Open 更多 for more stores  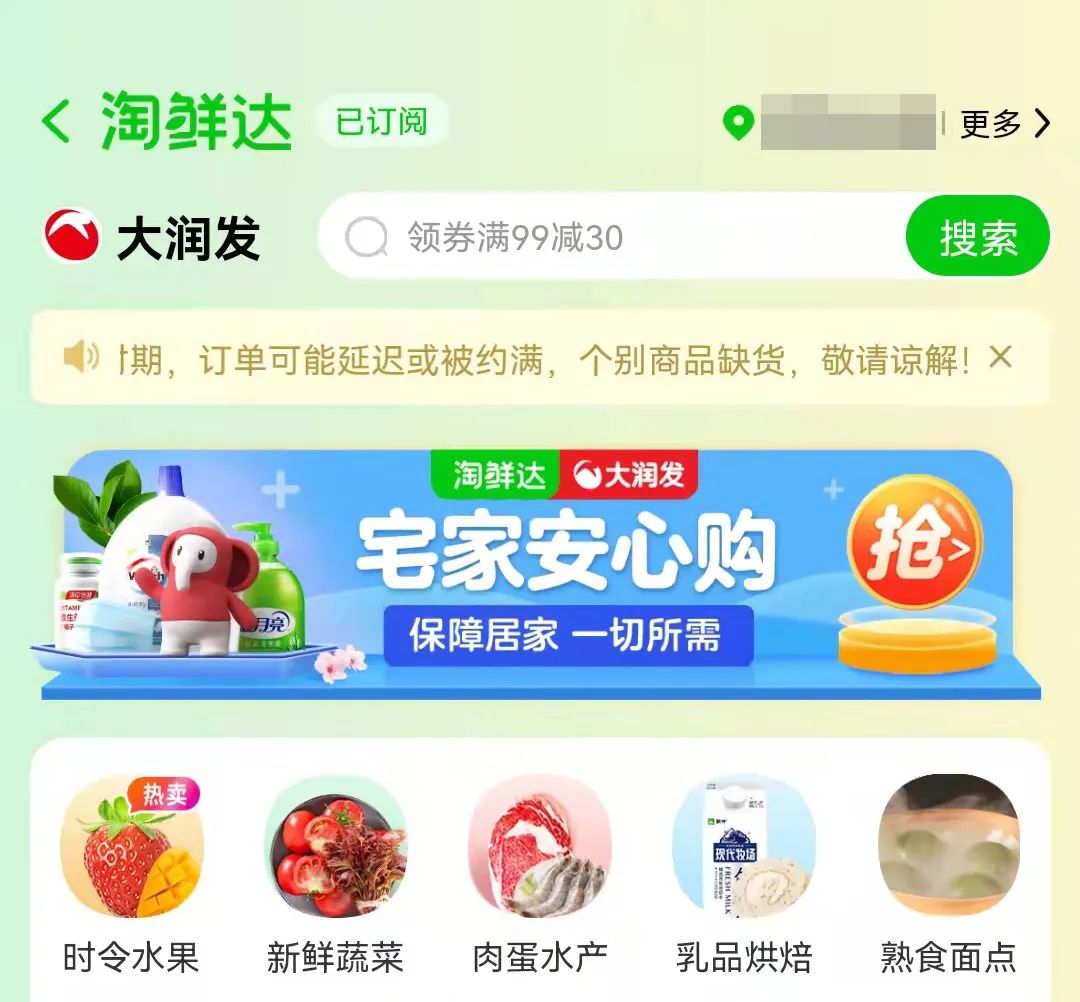click(1005, 123)
